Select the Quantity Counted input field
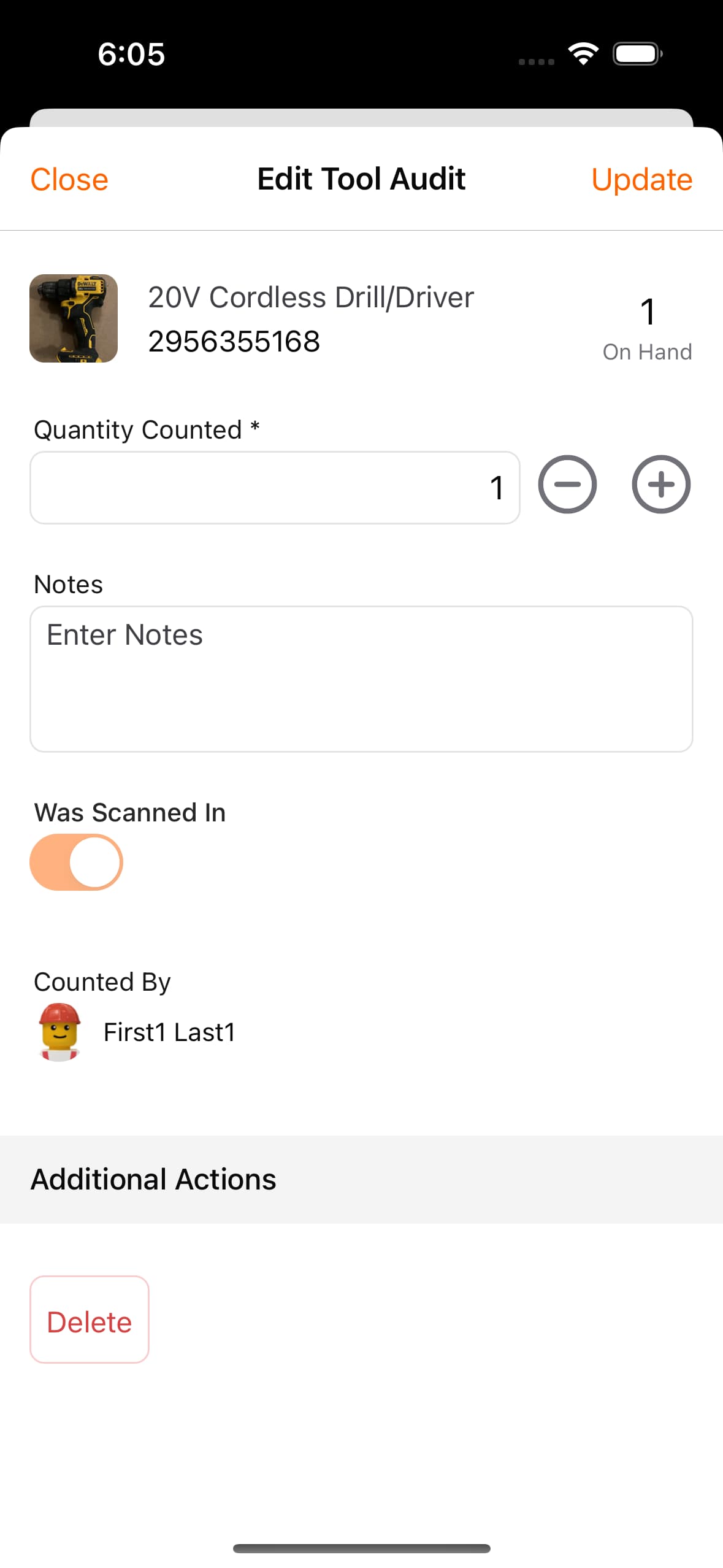Image resolution: width=723 pixels, height=1568 pixels. [x=275, y=488]
